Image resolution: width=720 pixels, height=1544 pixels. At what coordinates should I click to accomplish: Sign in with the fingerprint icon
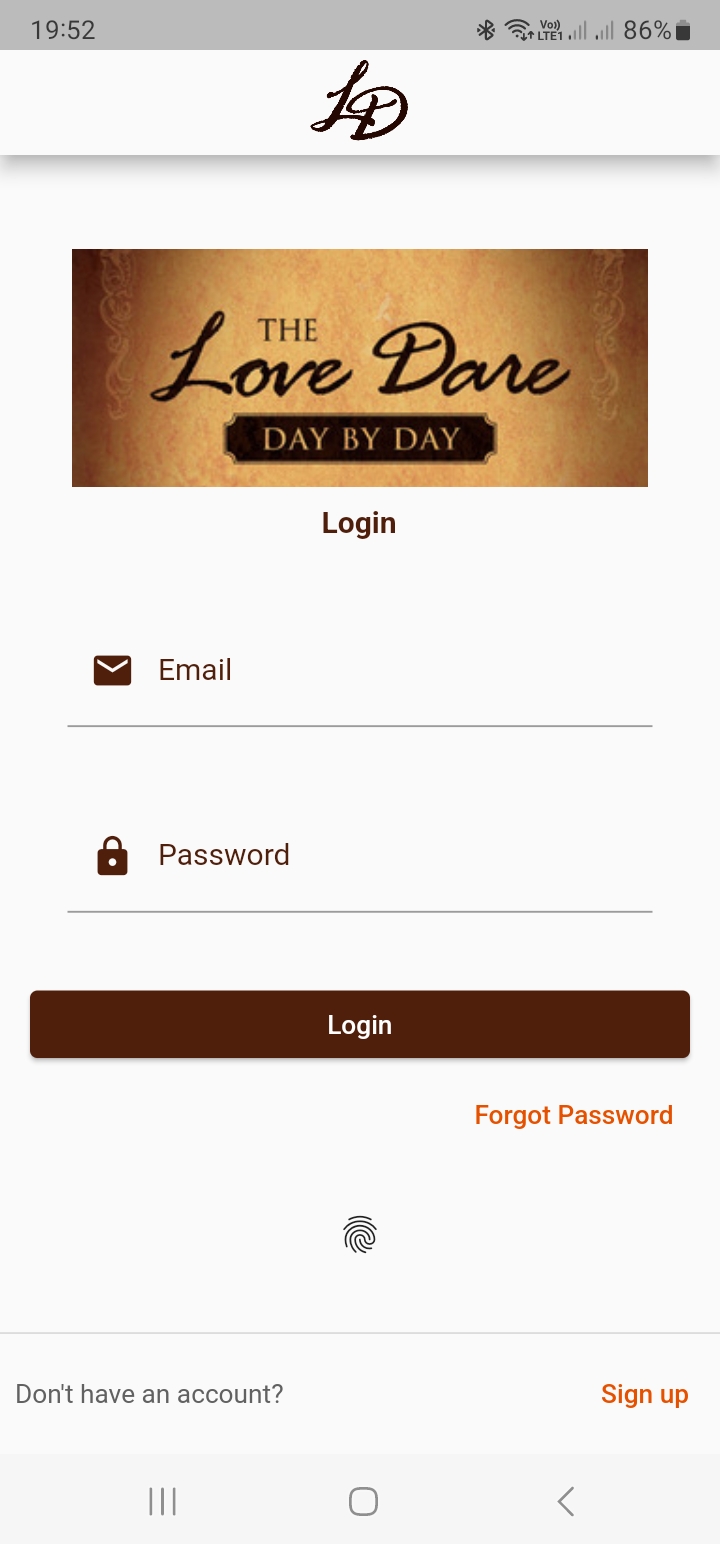[x=360, y=1236]
